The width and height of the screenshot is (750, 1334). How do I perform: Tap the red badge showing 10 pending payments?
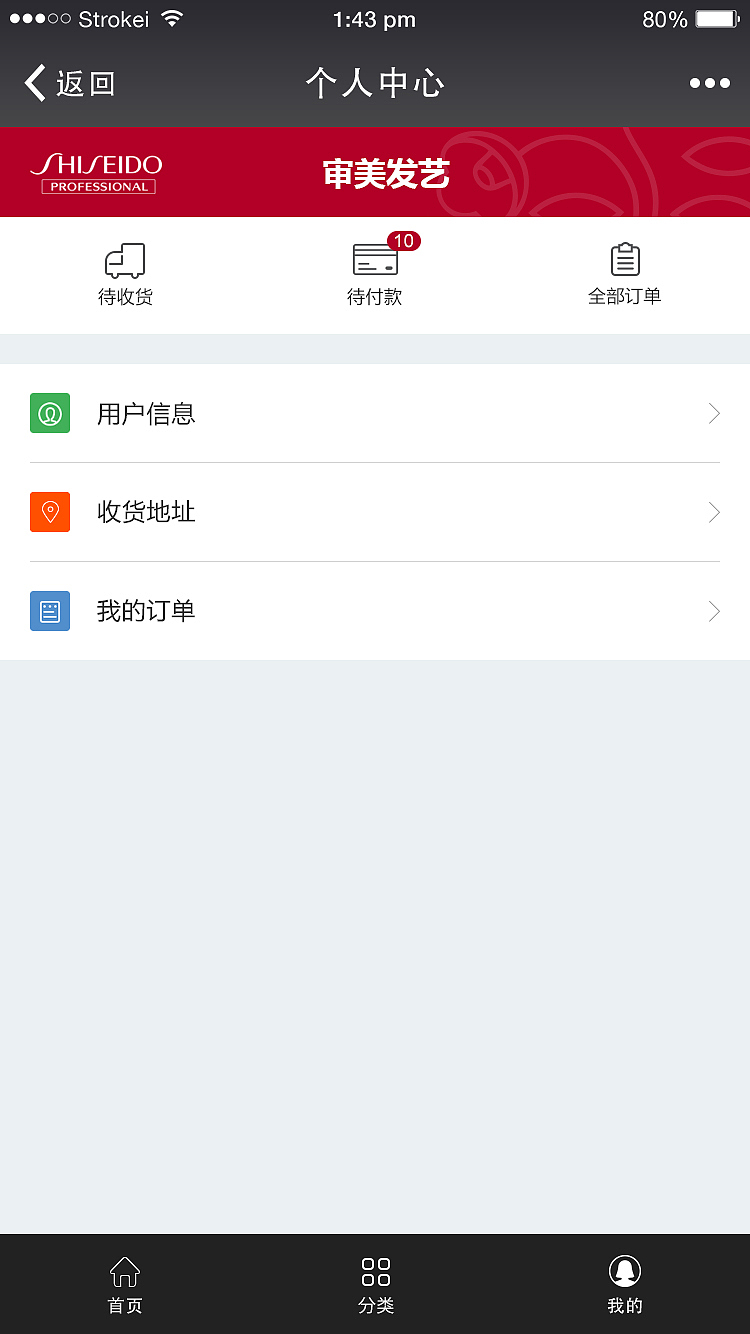point(404,241)
